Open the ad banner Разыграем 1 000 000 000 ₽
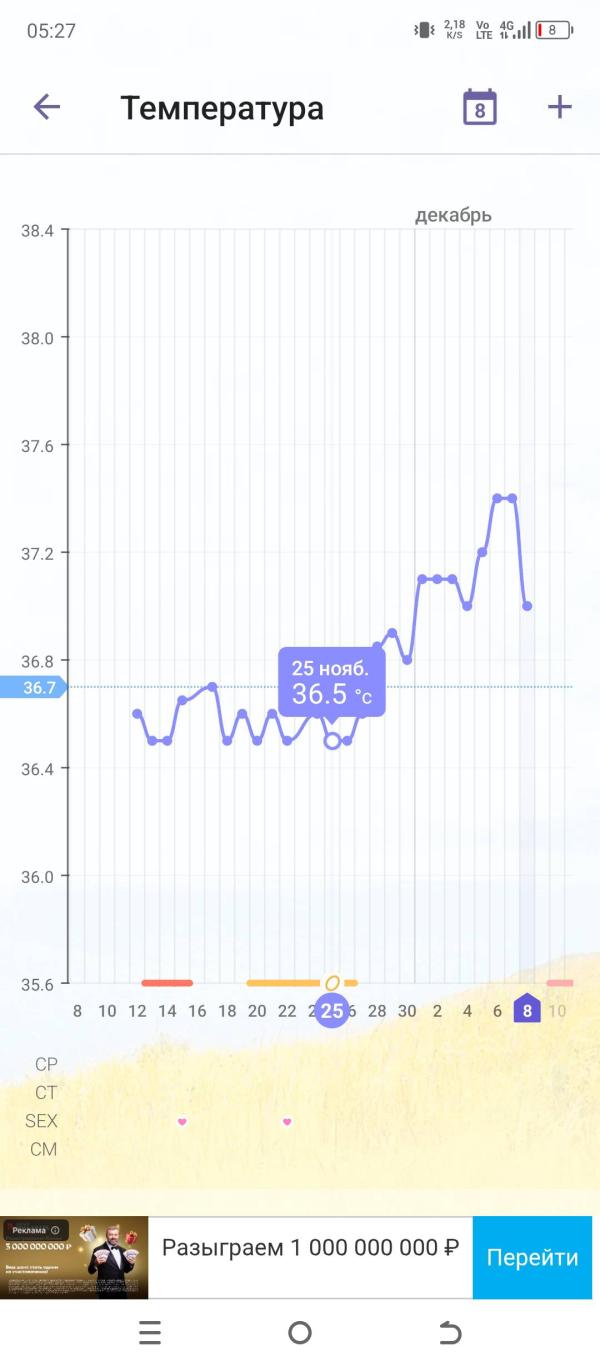Image resolution: width=600 pixels, height=1366 pixels. tap(310, 1248)
